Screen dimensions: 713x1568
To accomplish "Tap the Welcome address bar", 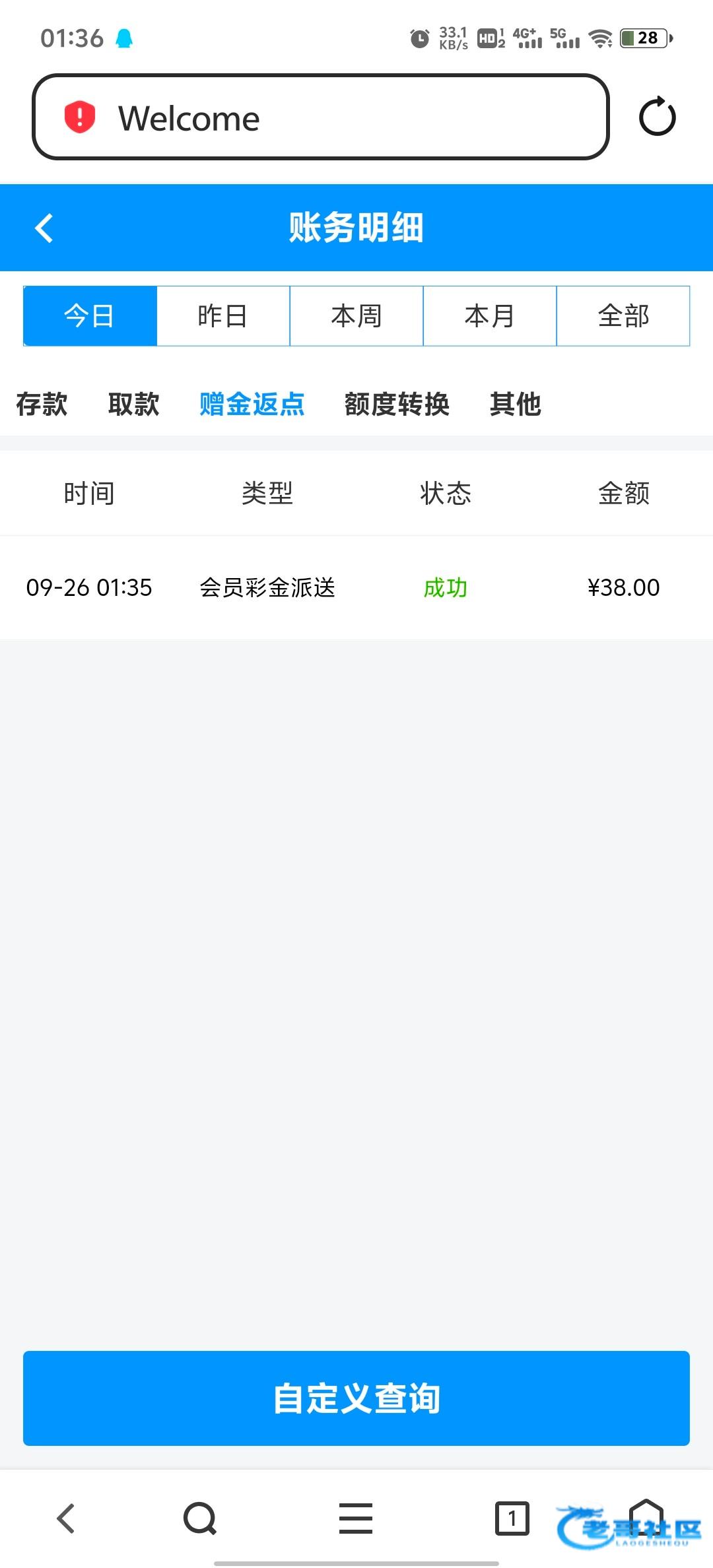I will pos(320,117).
